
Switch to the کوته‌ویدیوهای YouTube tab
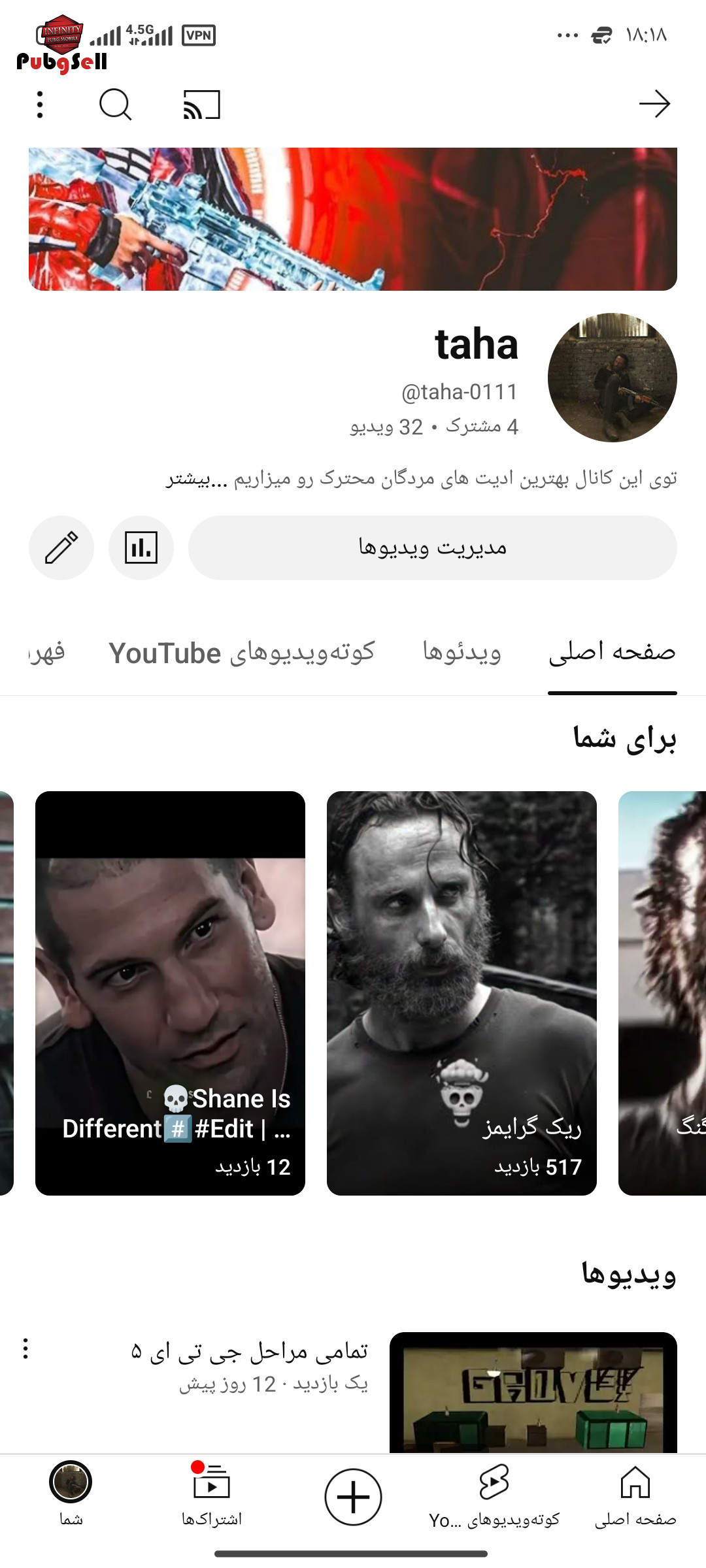click(242, 652)
